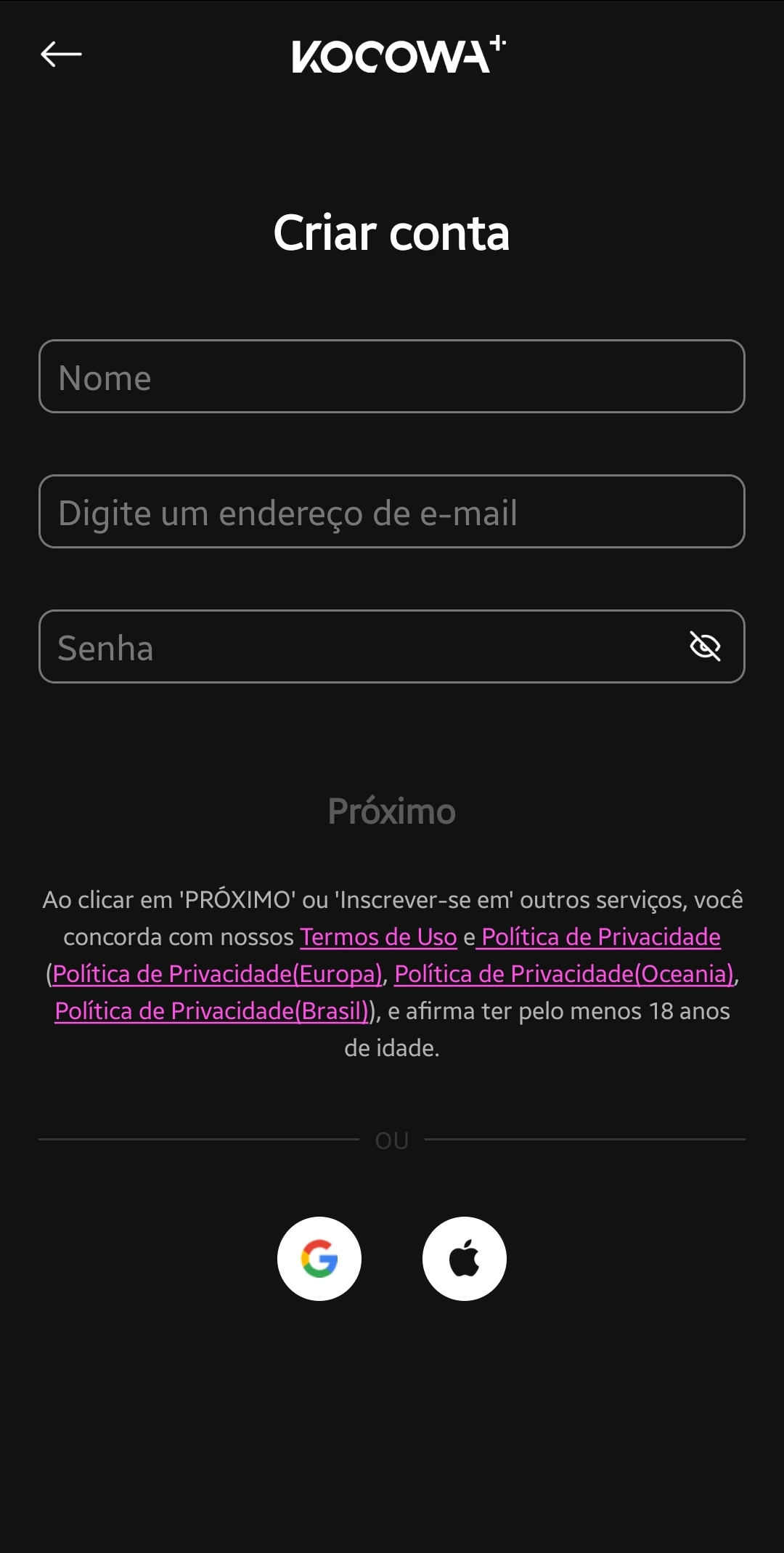Click the OU divider text

pyautogui.click(x=392, y=1139)
